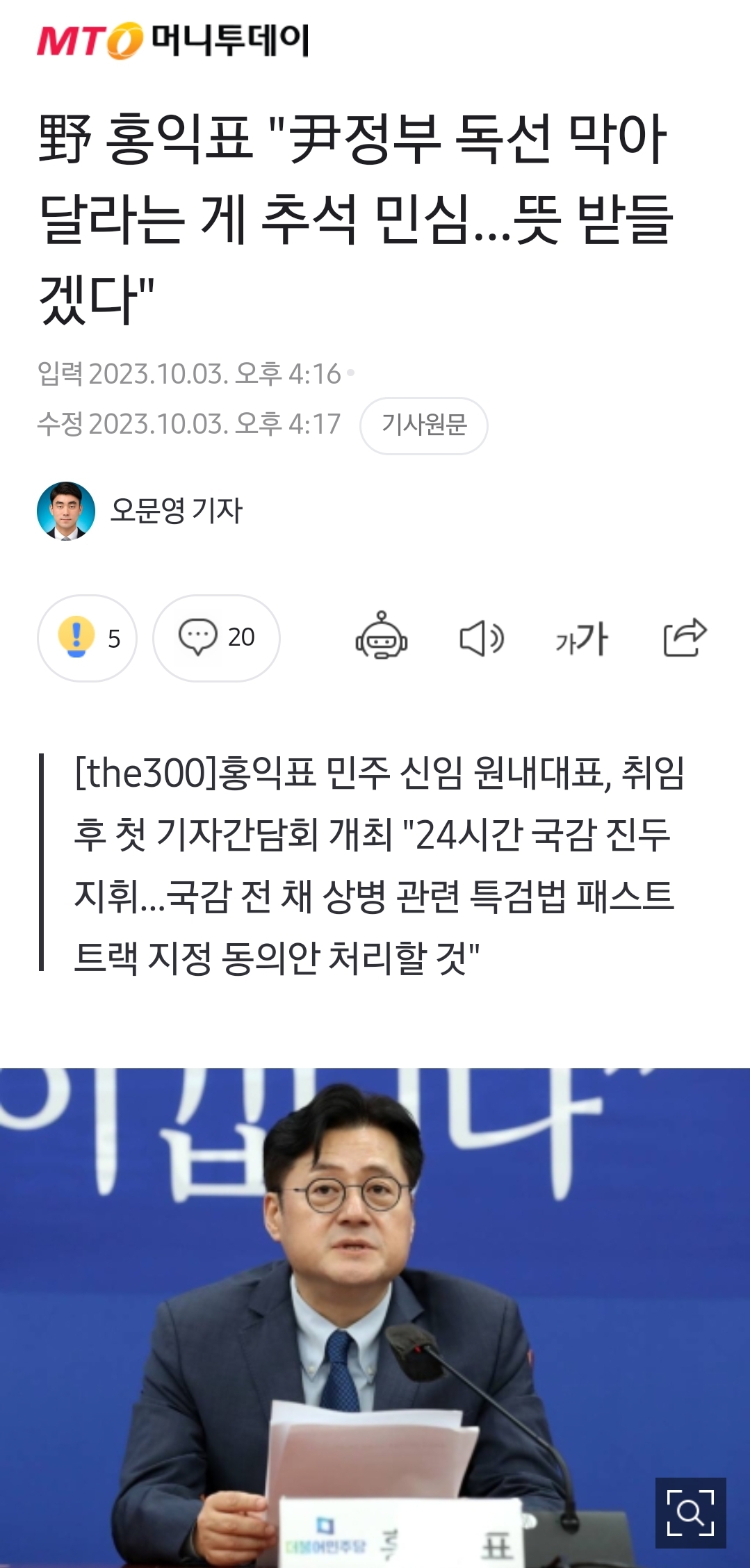Share this article
This screenshot has height=1568, width=750.
(x=685, y=637)
